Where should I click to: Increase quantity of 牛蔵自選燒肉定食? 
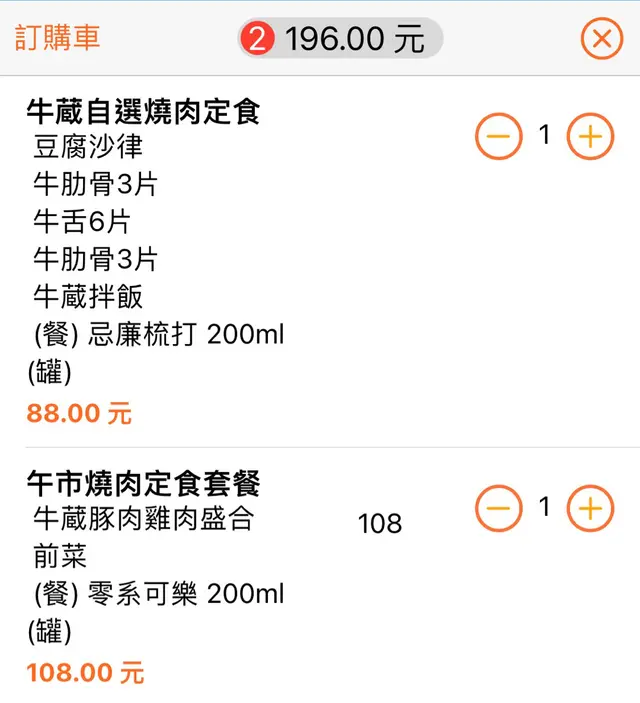pyautogui.click(x=590, y=136)
